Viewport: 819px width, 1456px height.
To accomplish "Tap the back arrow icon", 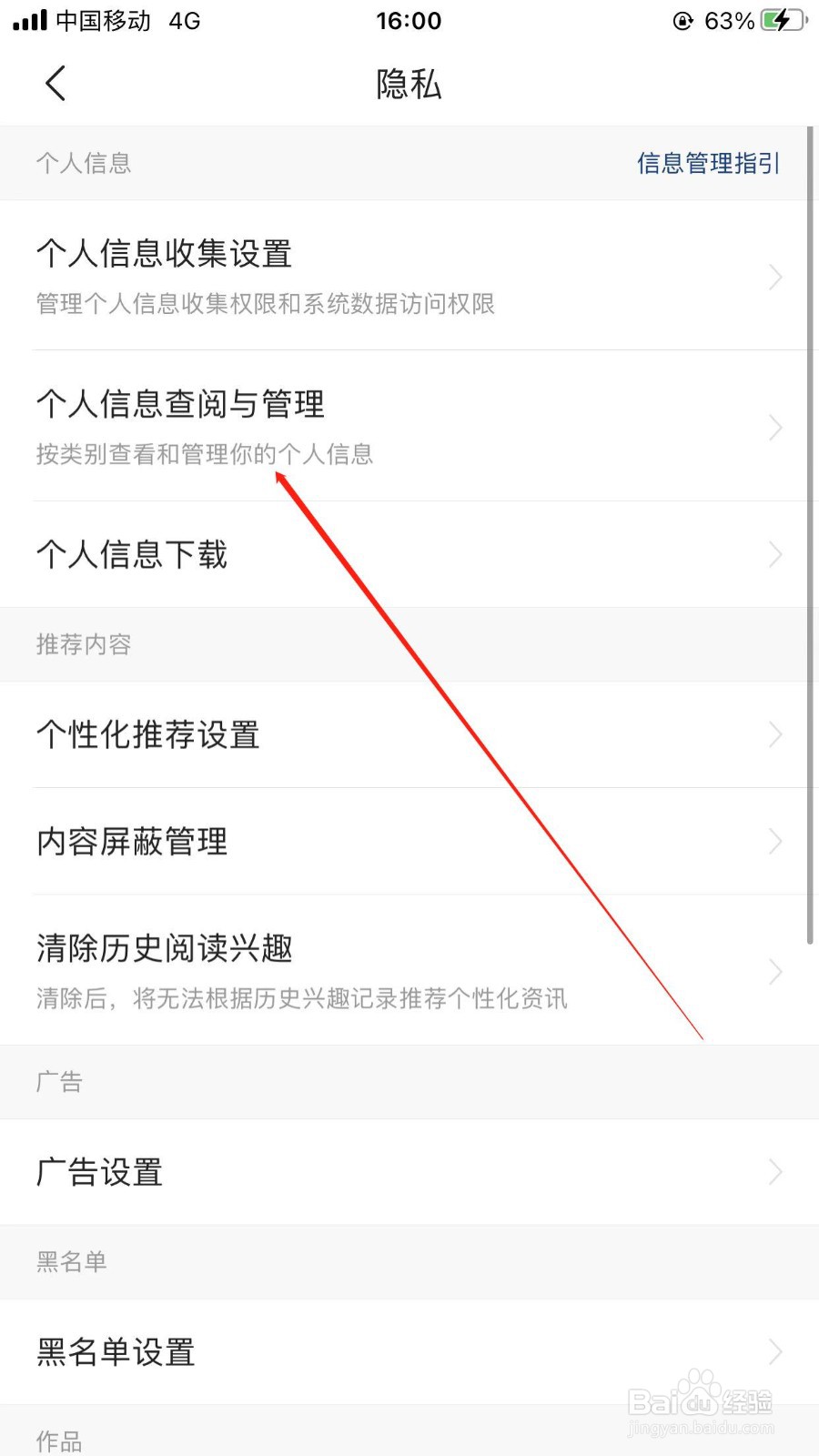I will [55, 83].
